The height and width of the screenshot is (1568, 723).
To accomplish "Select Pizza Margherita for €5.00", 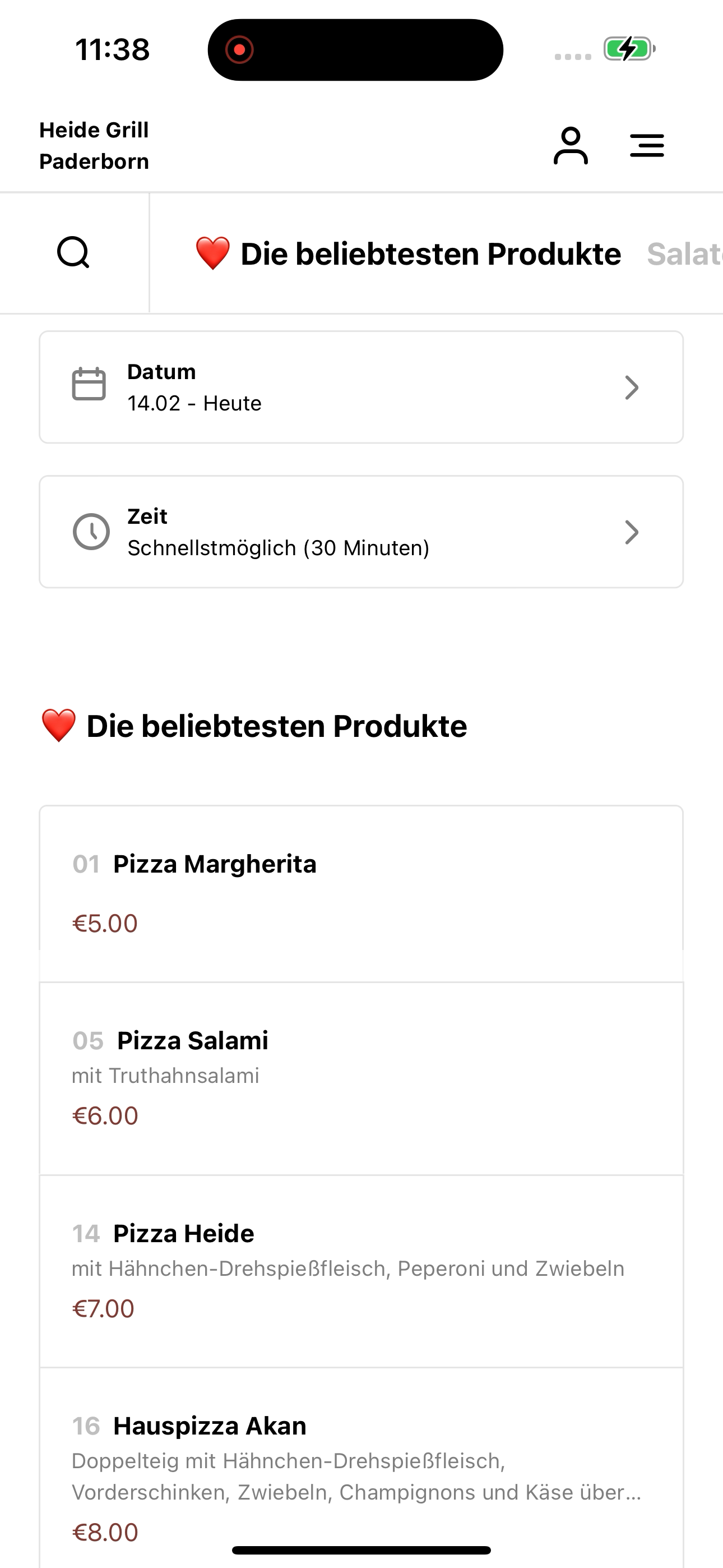I will pyautogui.click(x=361, y=892).
